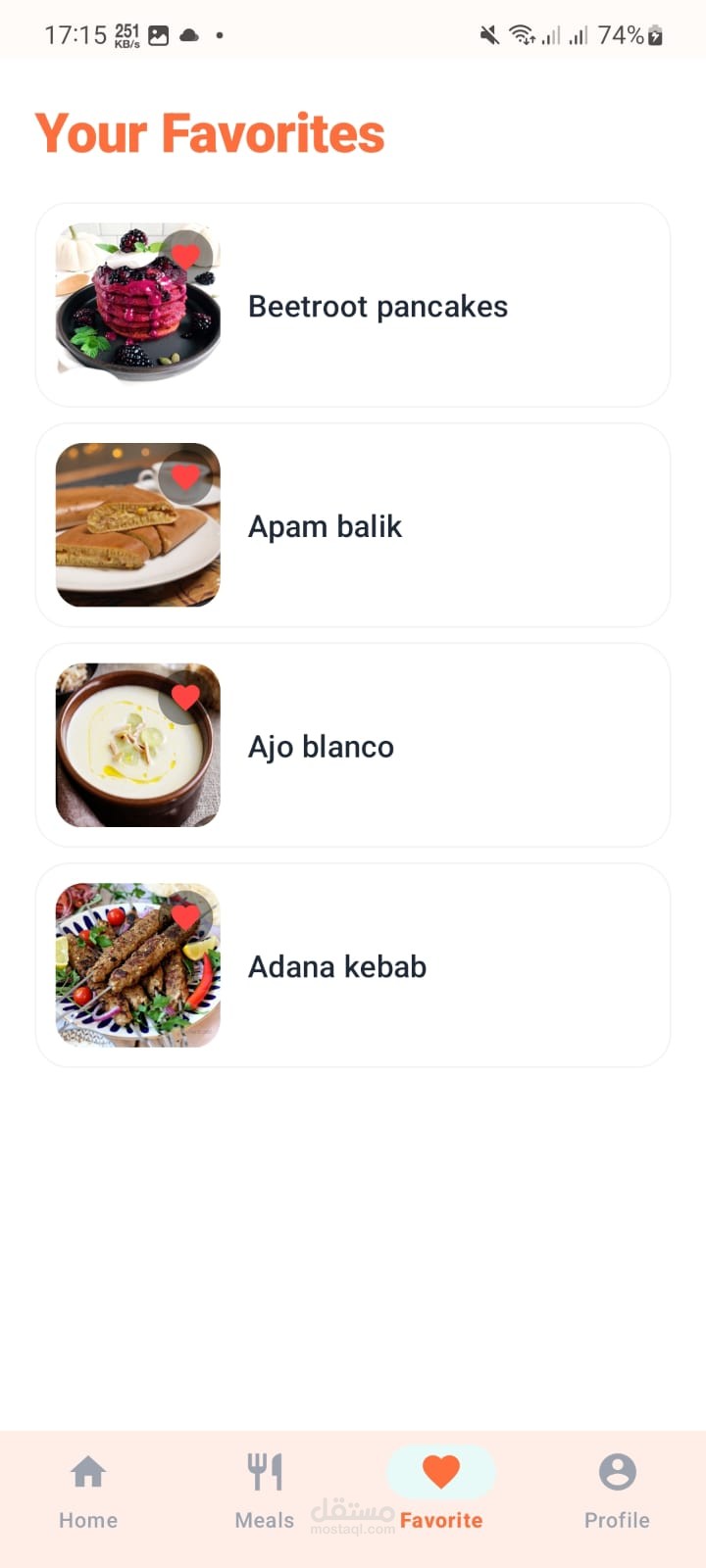This screenshot has width=706, height=1568.
Task: Unlike Adana kebab using its heart icon
Action: coord(185,917)
